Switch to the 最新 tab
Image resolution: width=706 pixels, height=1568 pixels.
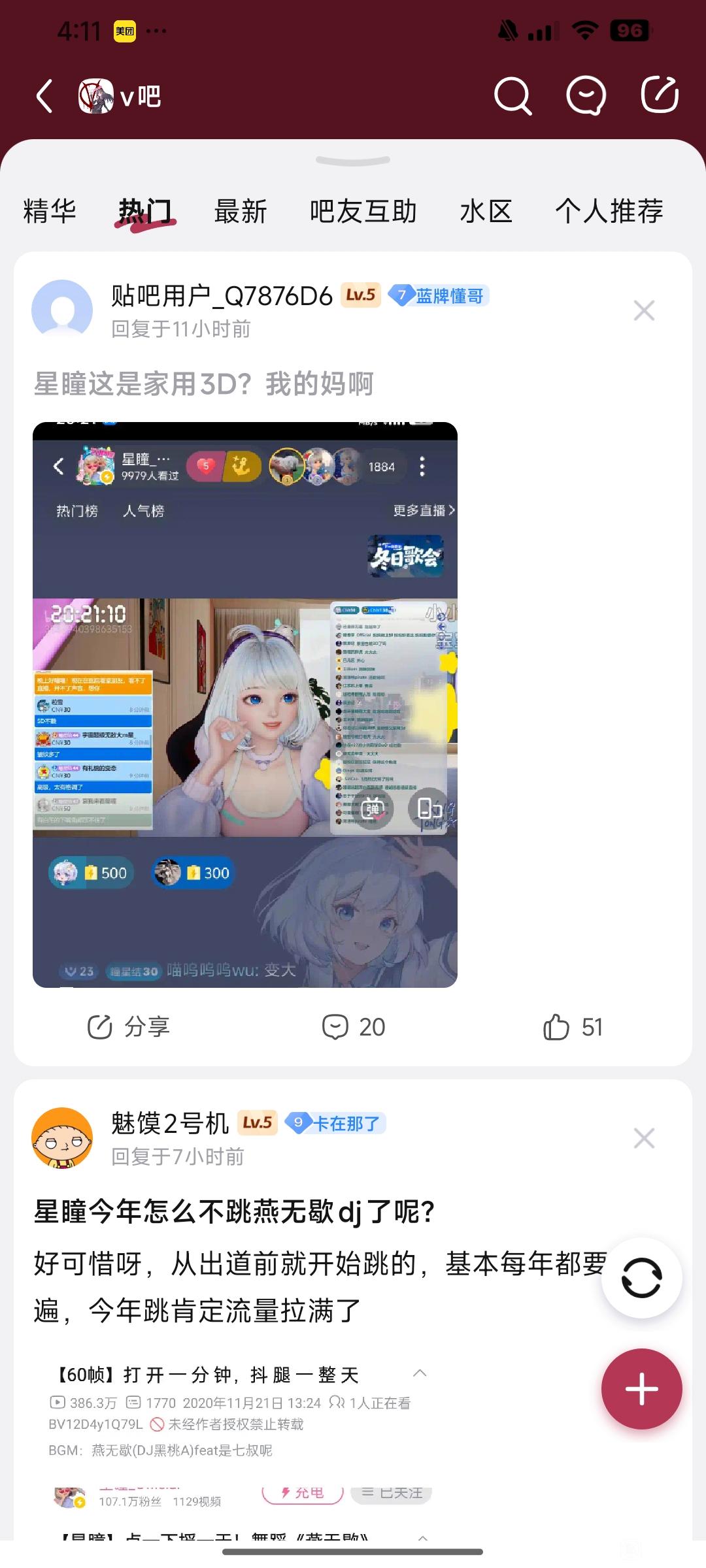(x=241, y=211)
